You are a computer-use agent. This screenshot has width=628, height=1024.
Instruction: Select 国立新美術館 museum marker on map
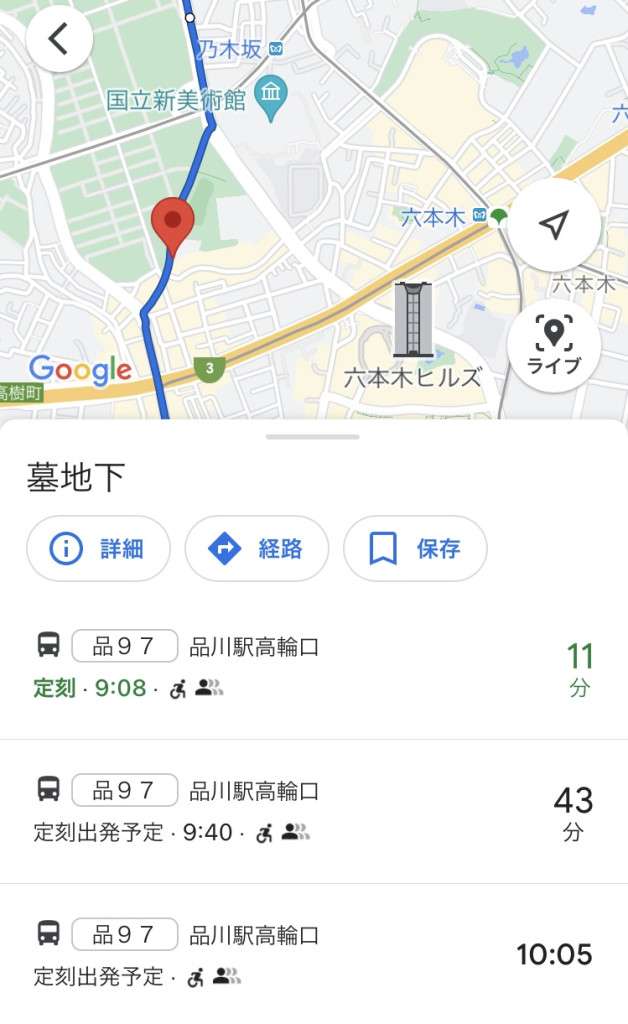coord(270,96)
